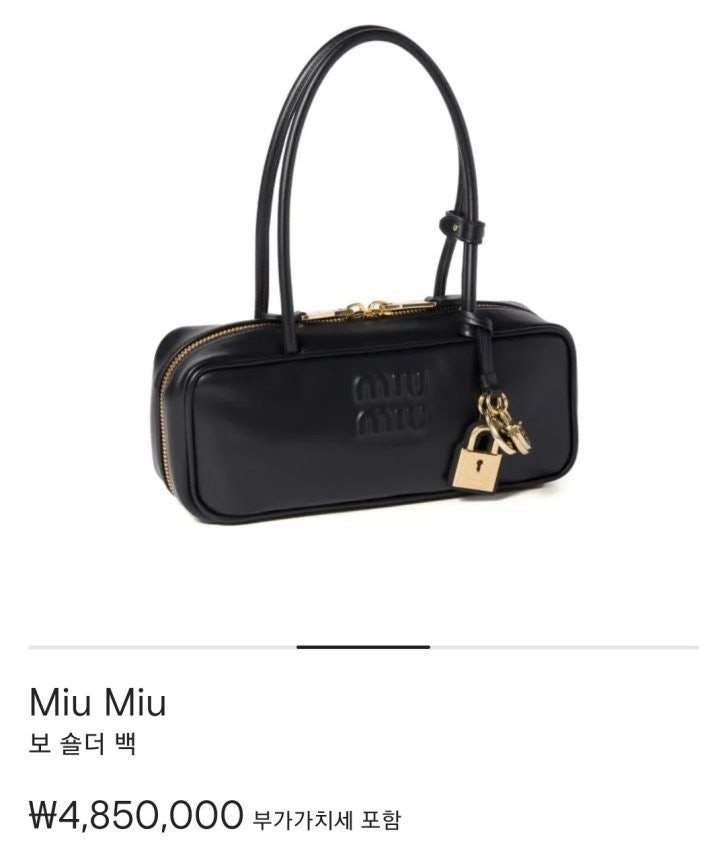This screenshot has width=720, height=856.
Task: Tap the image carousel page indicator
Action: click(363, 647)
